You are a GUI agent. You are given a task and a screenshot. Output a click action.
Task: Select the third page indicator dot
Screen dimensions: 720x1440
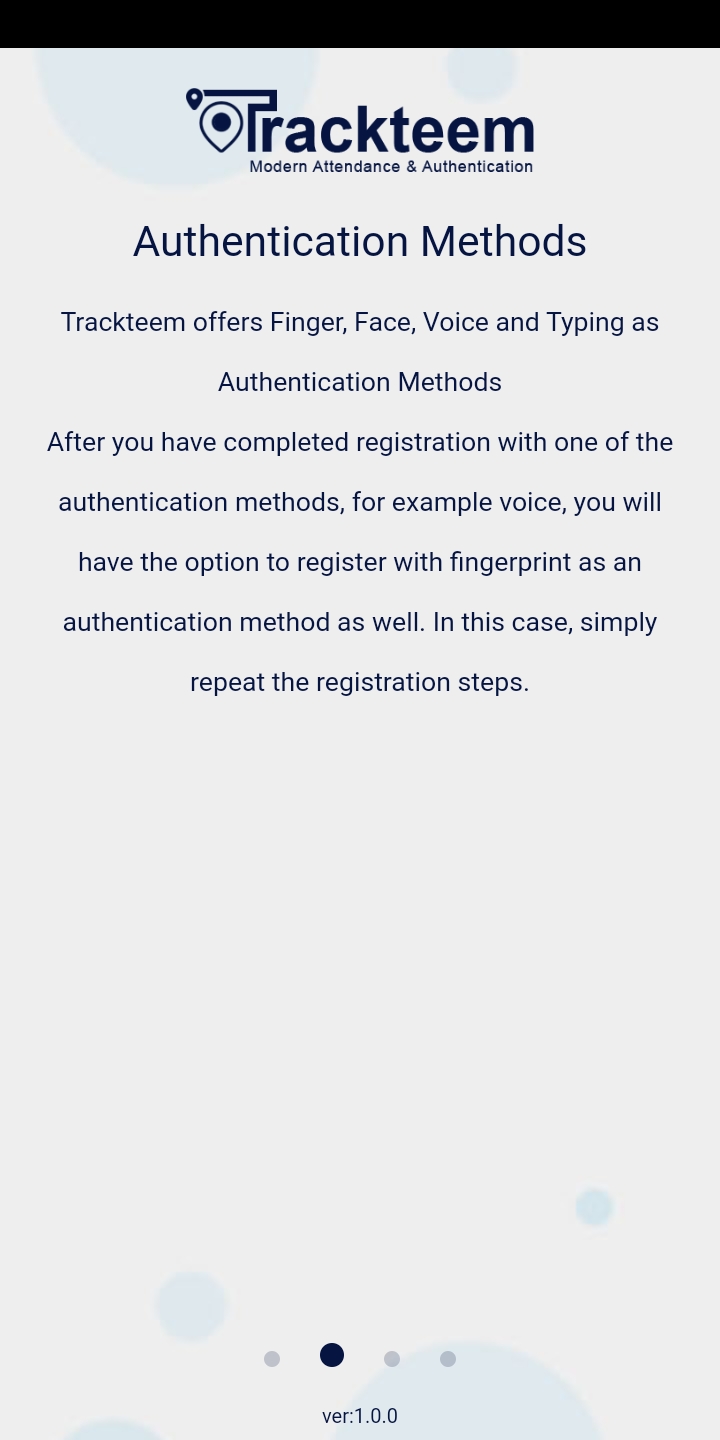pos(392,1359)
